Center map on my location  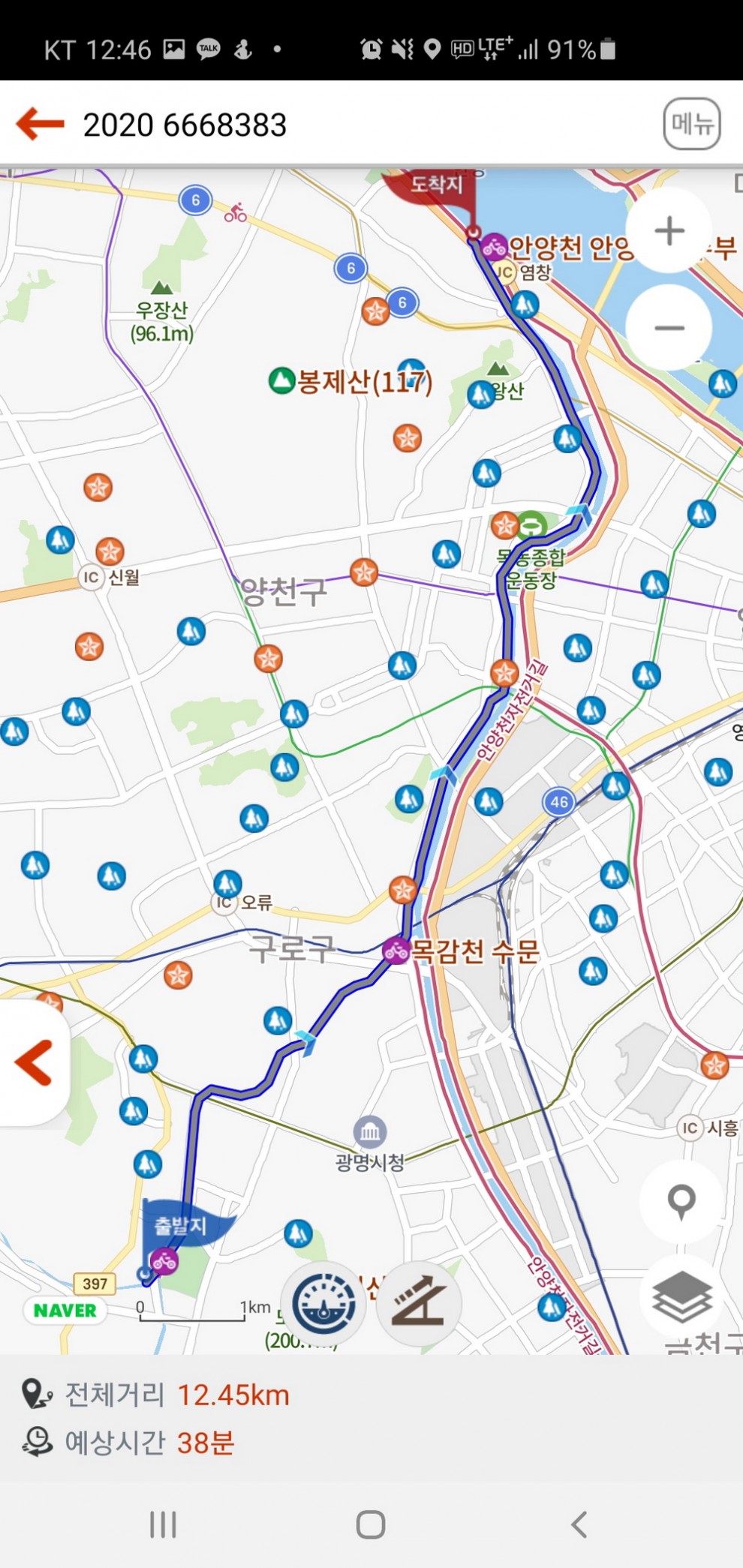681,1201
